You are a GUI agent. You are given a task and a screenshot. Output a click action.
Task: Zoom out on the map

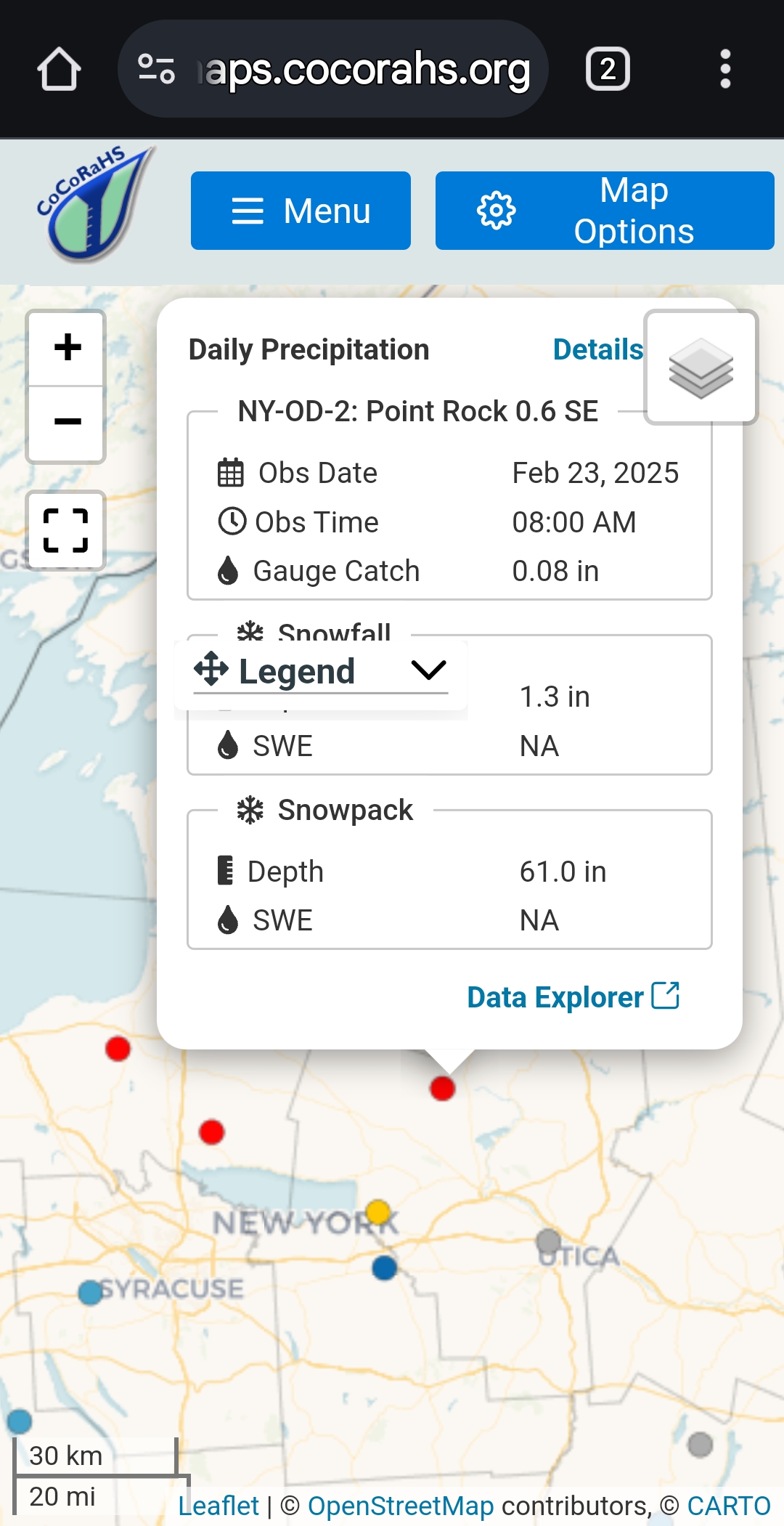[67, 423]
